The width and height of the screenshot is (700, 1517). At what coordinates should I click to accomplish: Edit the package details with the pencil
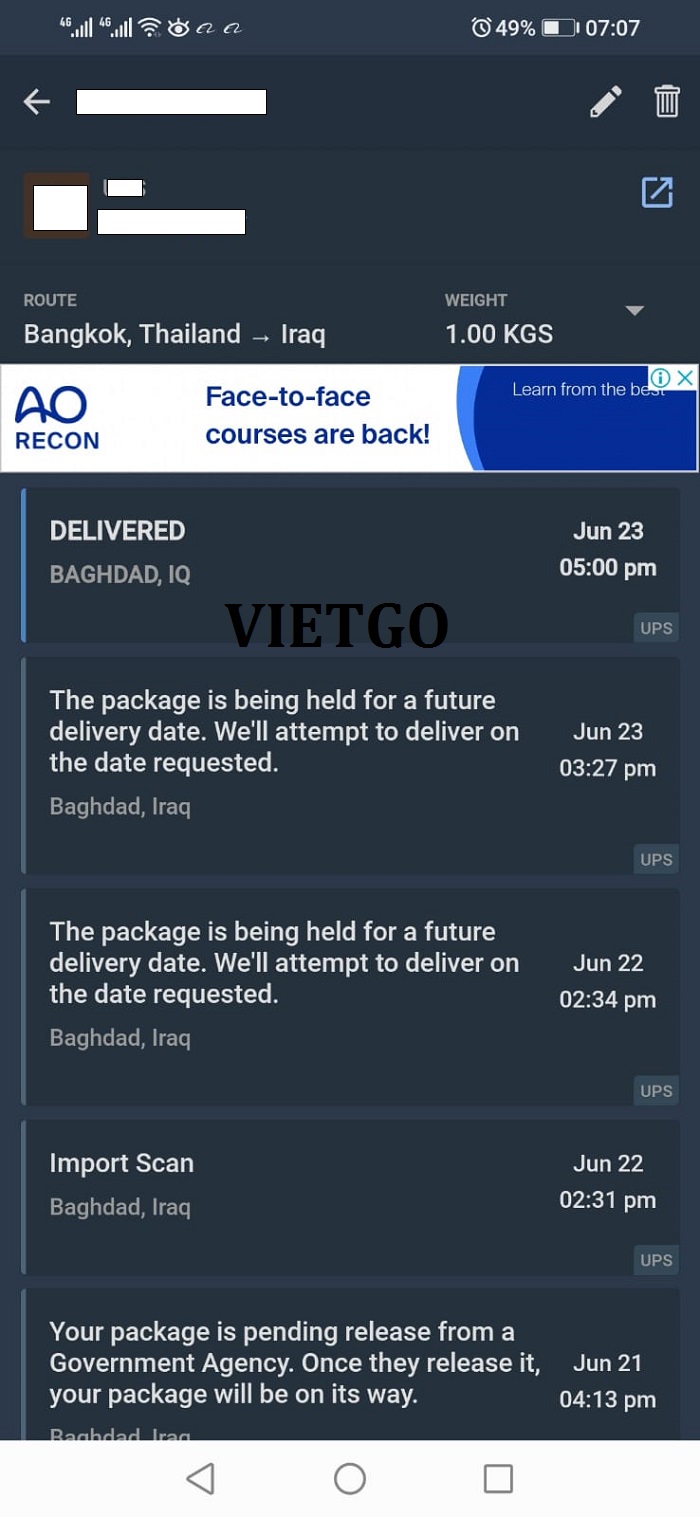[x=606, y=102]
